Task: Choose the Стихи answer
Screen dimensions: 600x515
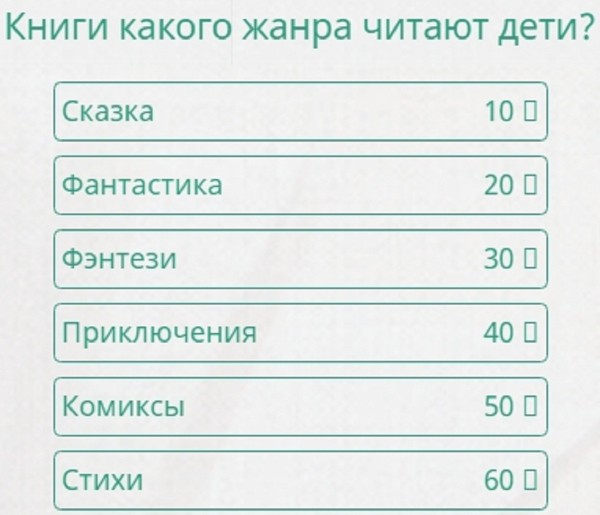Action: (x=300, y=480)
